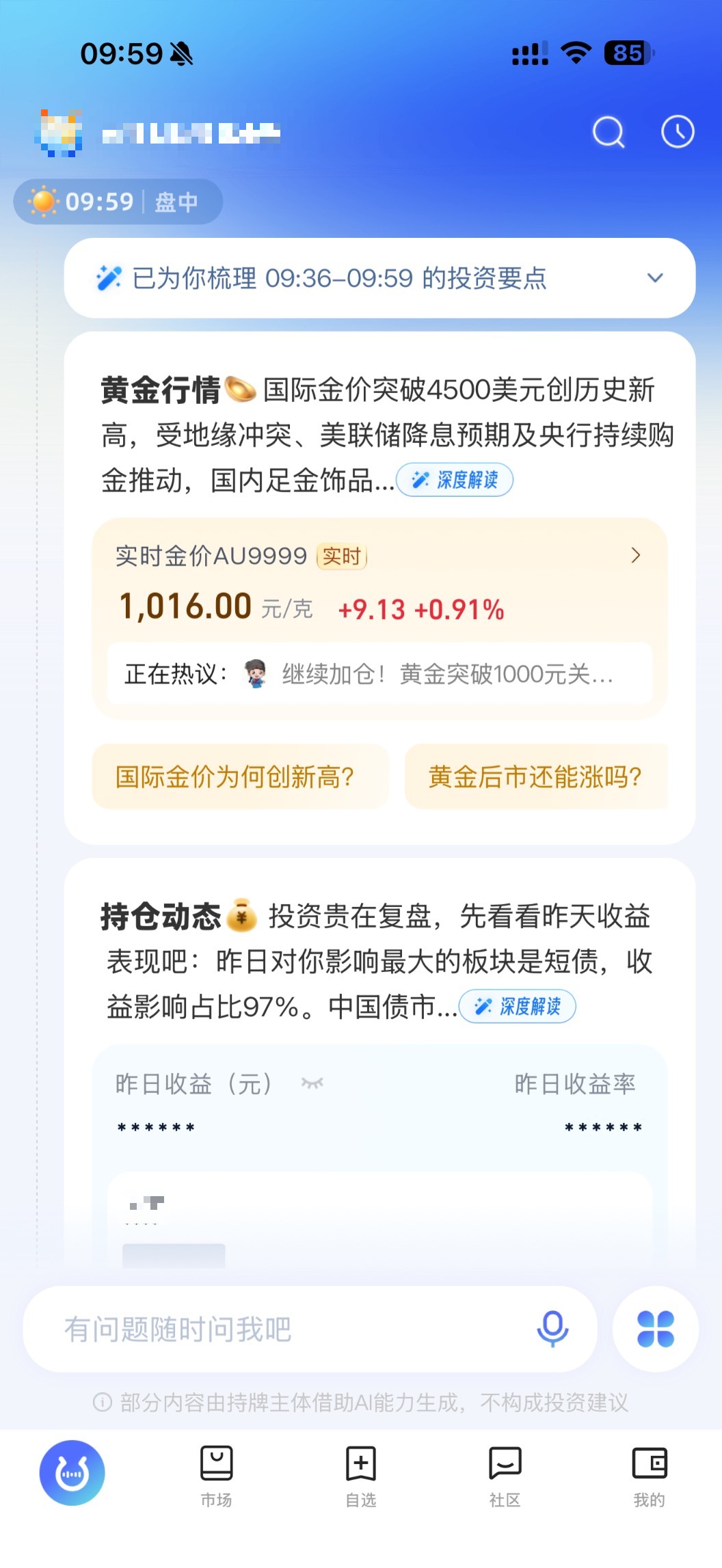Select the highlighted AI assistant home icon
Screen dimensions: 722x1568
click(x=72, y=1472)
